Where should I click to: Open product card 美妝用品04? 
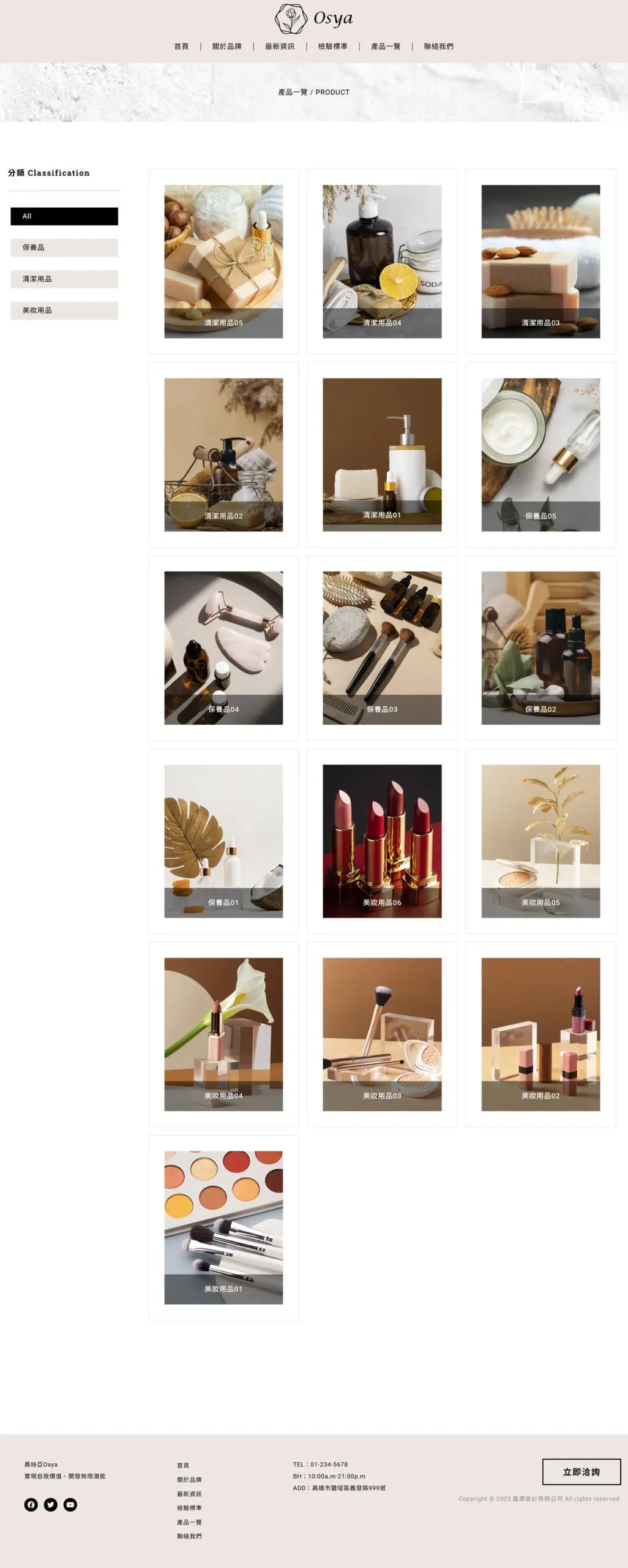pos(223,1035)
